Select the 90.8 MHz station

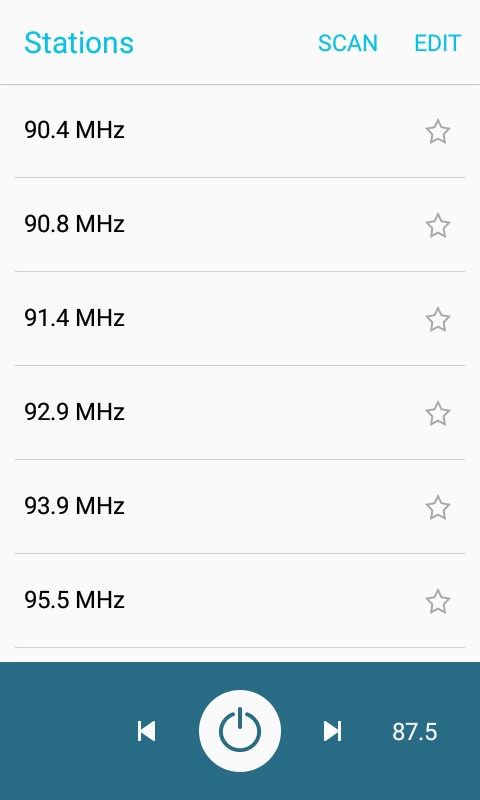[240, 224]
